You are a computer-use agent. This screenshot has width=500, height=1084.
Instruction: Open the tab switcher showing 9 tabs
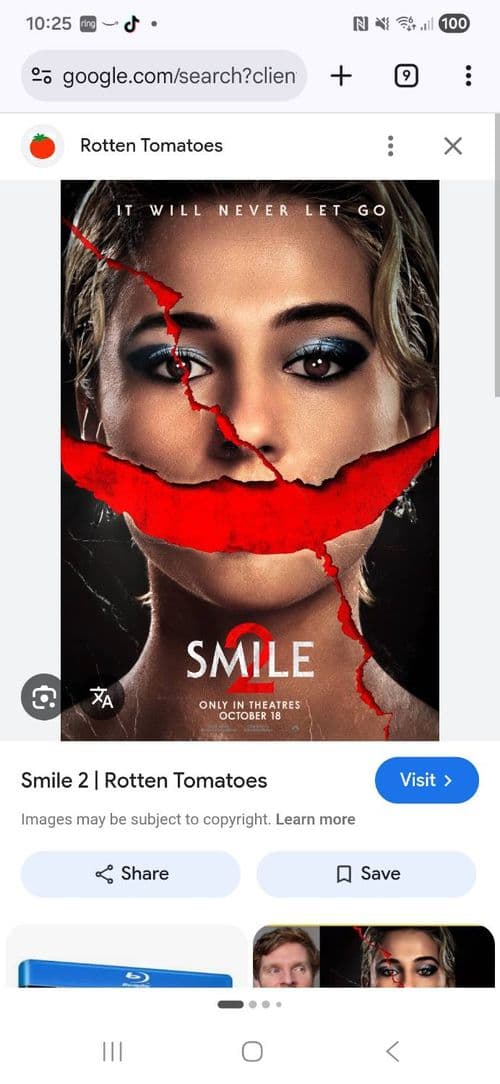click(406, 76)
